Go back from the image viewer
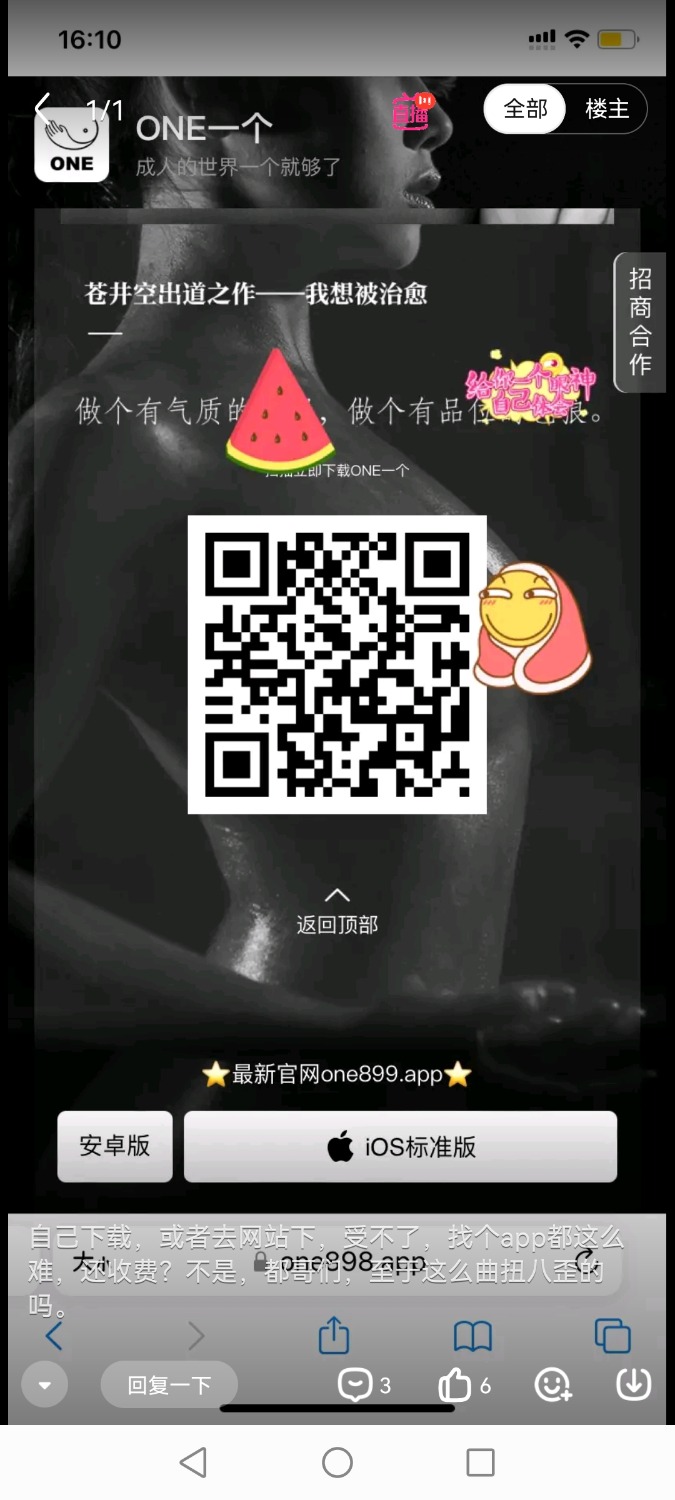This screenshot has height=1500, width=675. (x=42, y=108)
